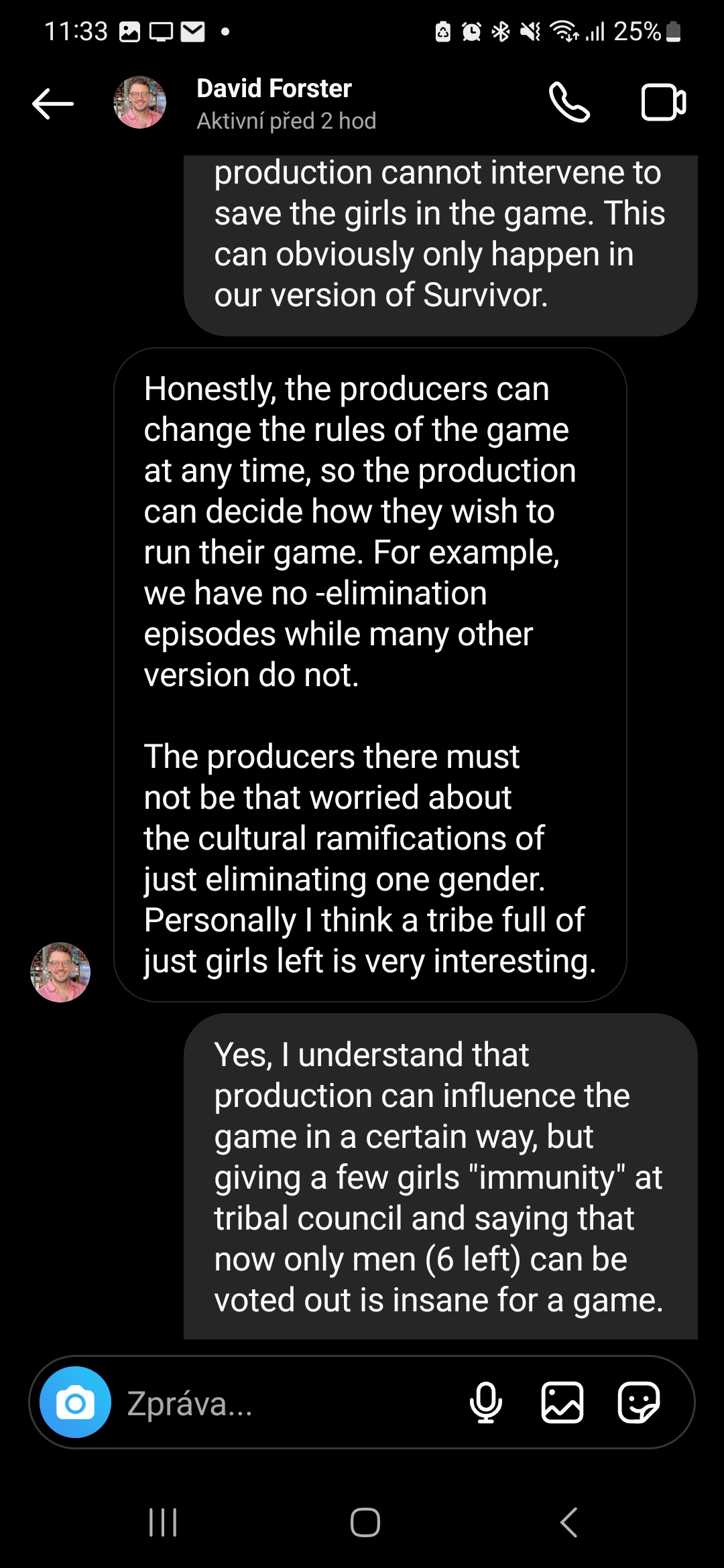
Task: Open David Forster's profile from the header
Action: point(274,89)
